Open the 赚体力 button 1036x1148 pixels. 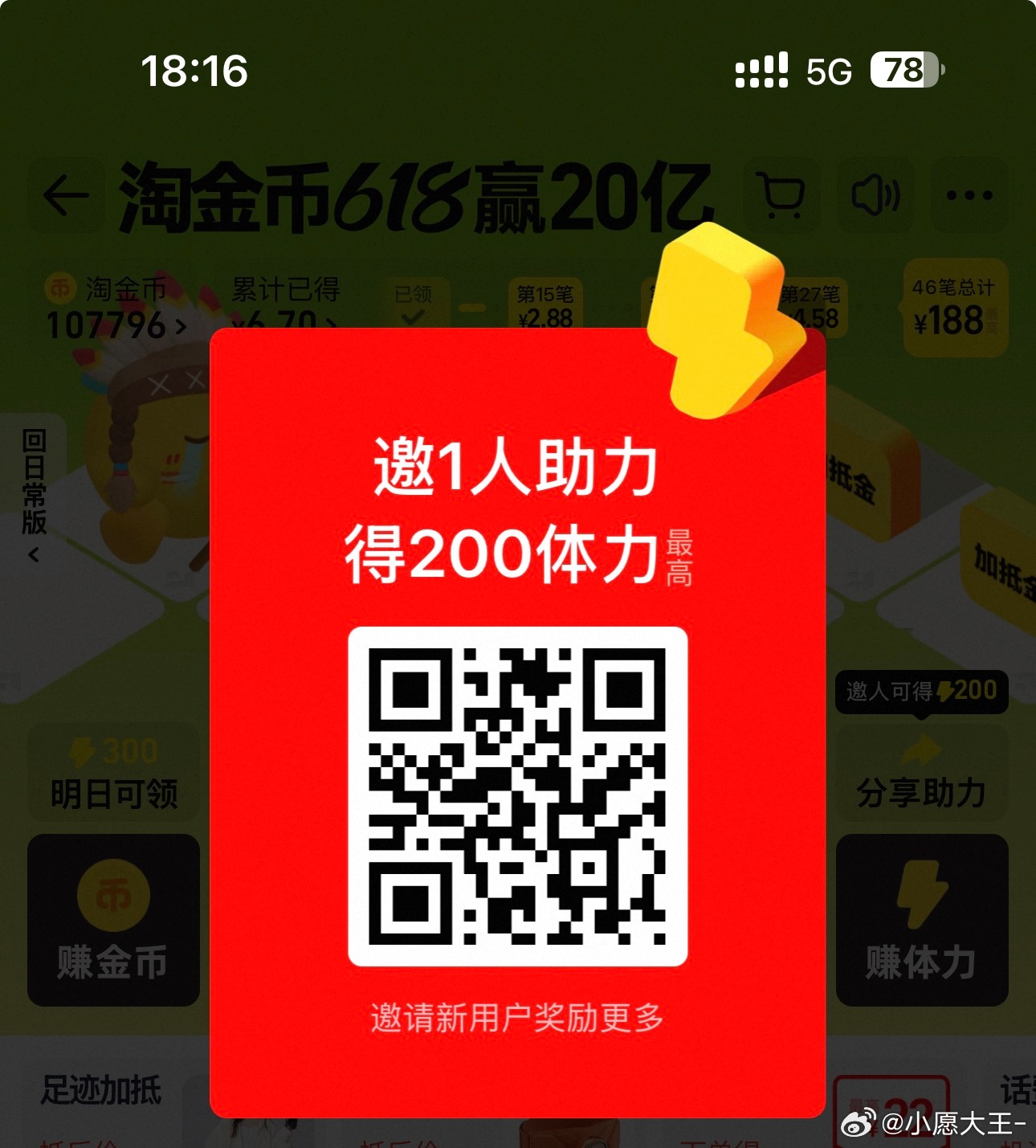point(922,920)
